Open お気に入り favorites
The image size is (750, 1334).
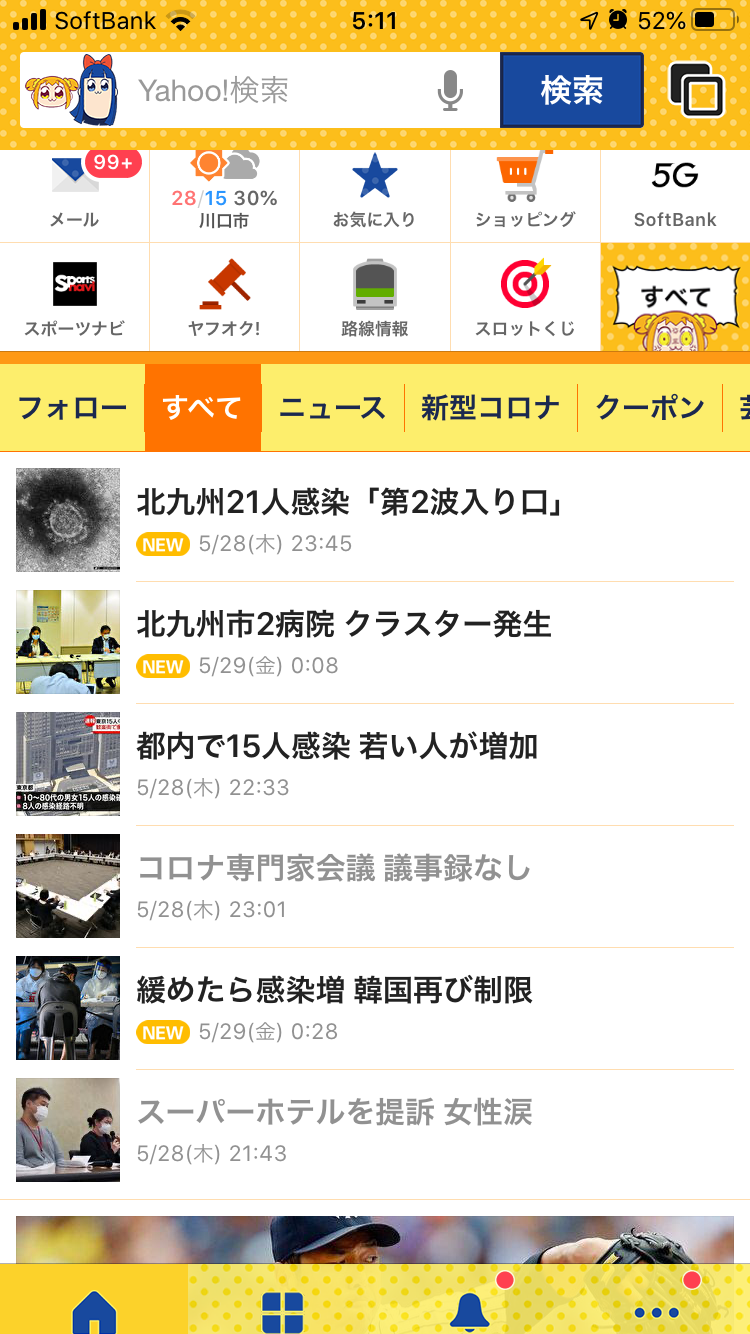374,195
